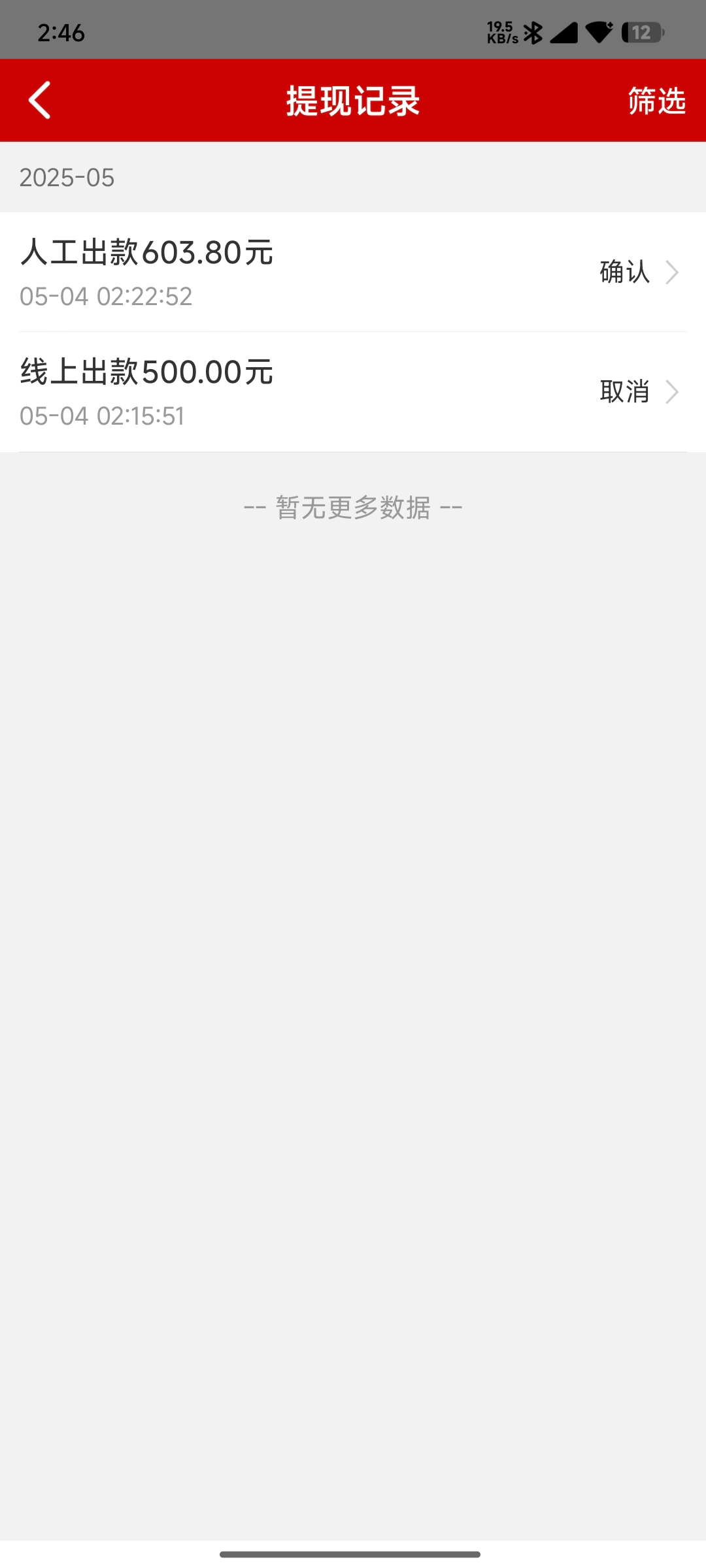Select timestamp 05-04 02:15:51
This screenshot has width=706, height=1568.
click(101, 416)
